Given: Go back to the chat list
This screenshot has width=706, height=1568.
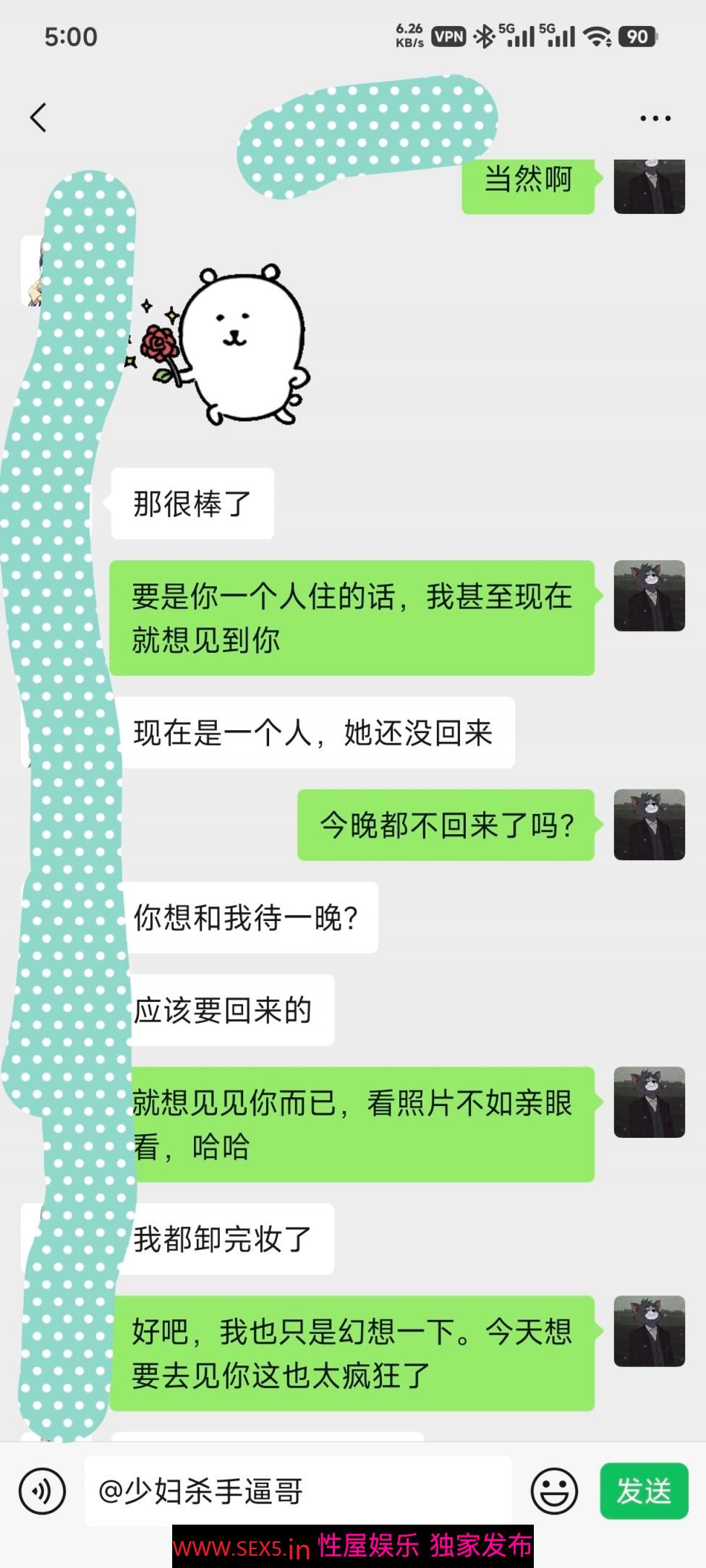Looking at the screenshot, I should click(x=38, y=117).
